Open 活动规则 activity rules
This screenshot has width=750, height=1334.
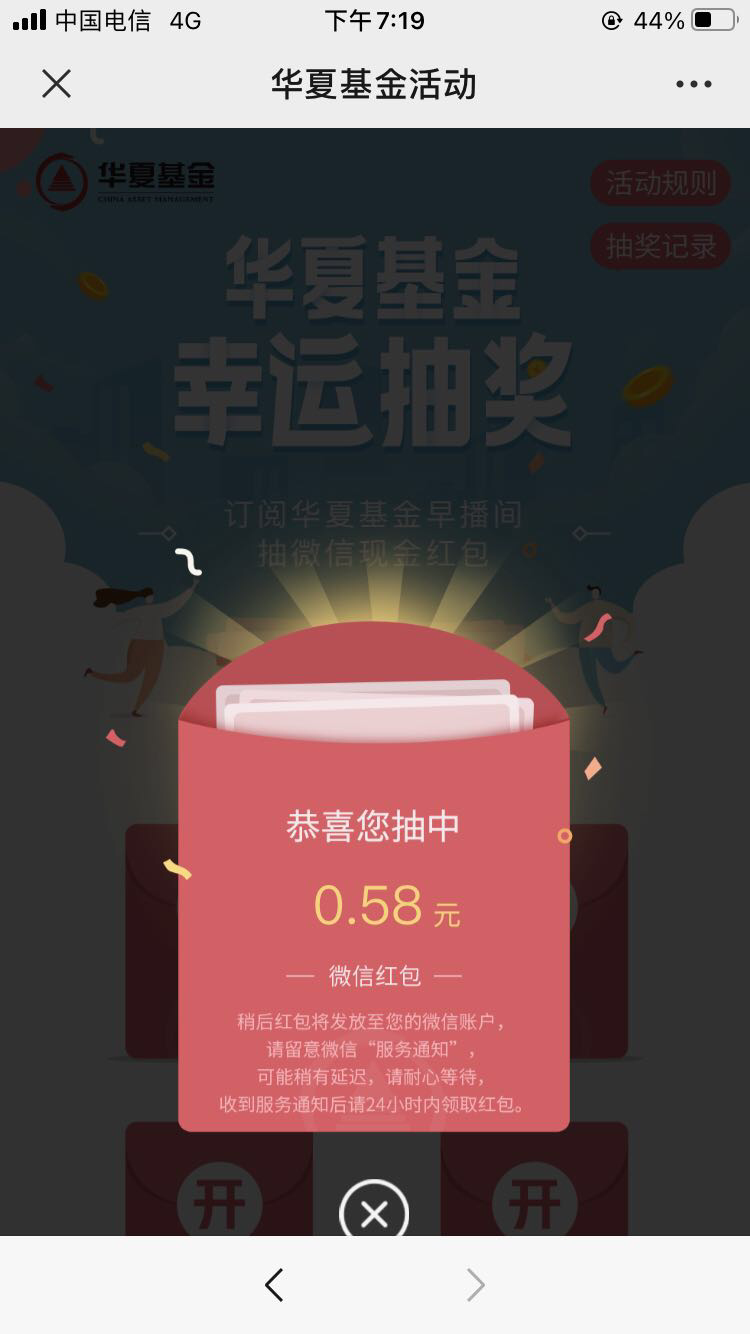click(661, 184)
